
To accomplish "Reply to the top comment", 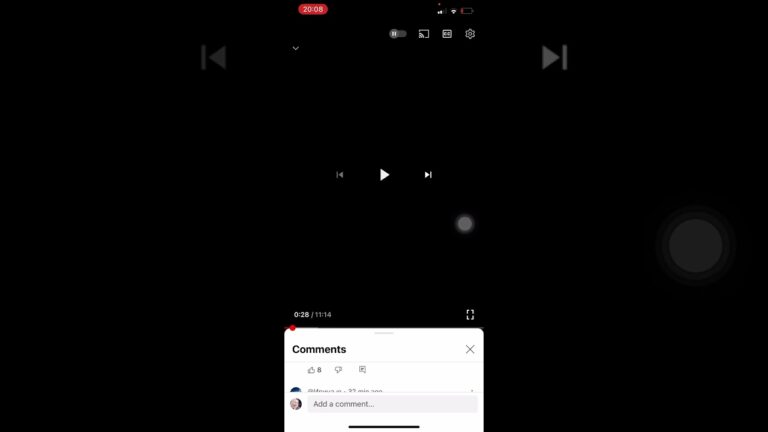I will tap(362, 370).
